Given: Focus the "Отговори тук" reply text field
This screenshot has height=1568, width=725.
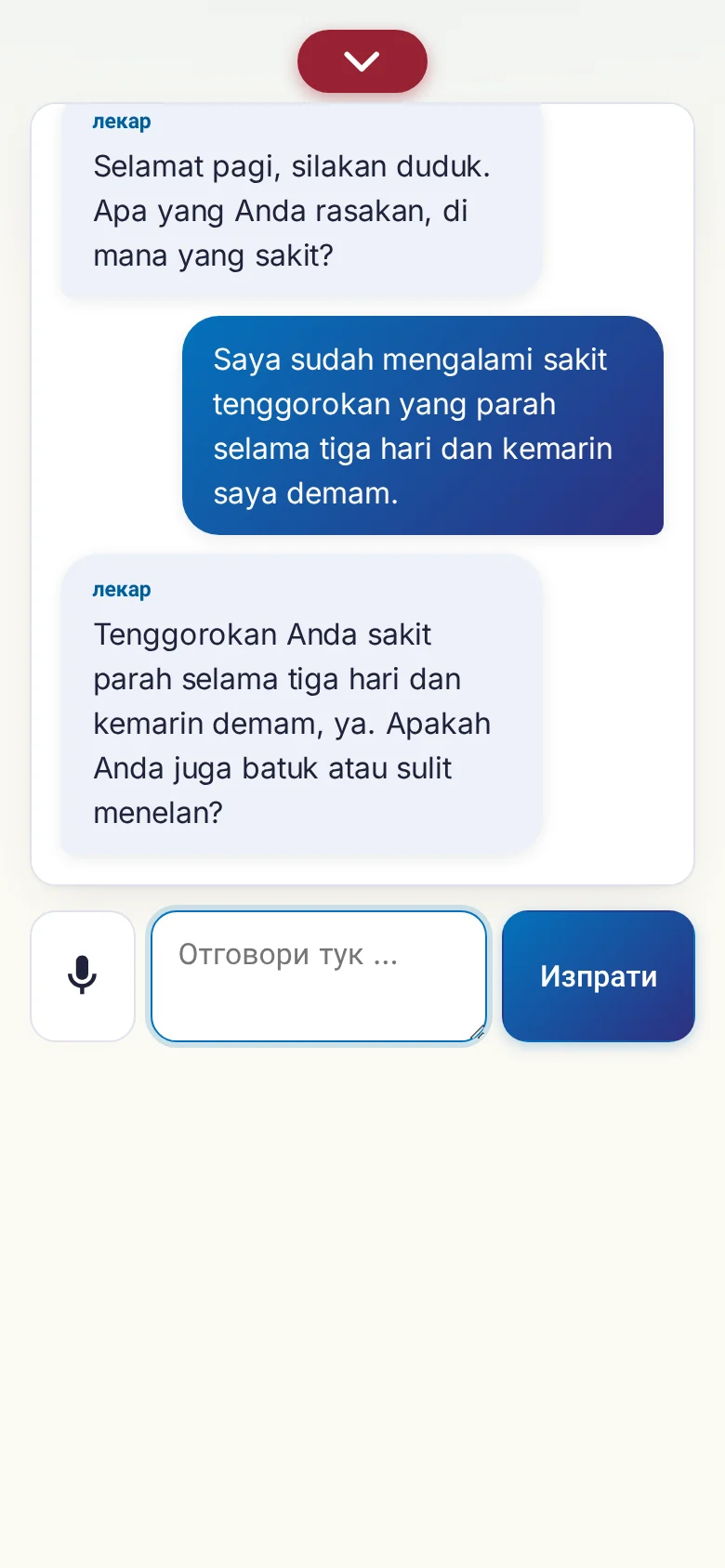Looking at the screenshot, I should (319, 976).
